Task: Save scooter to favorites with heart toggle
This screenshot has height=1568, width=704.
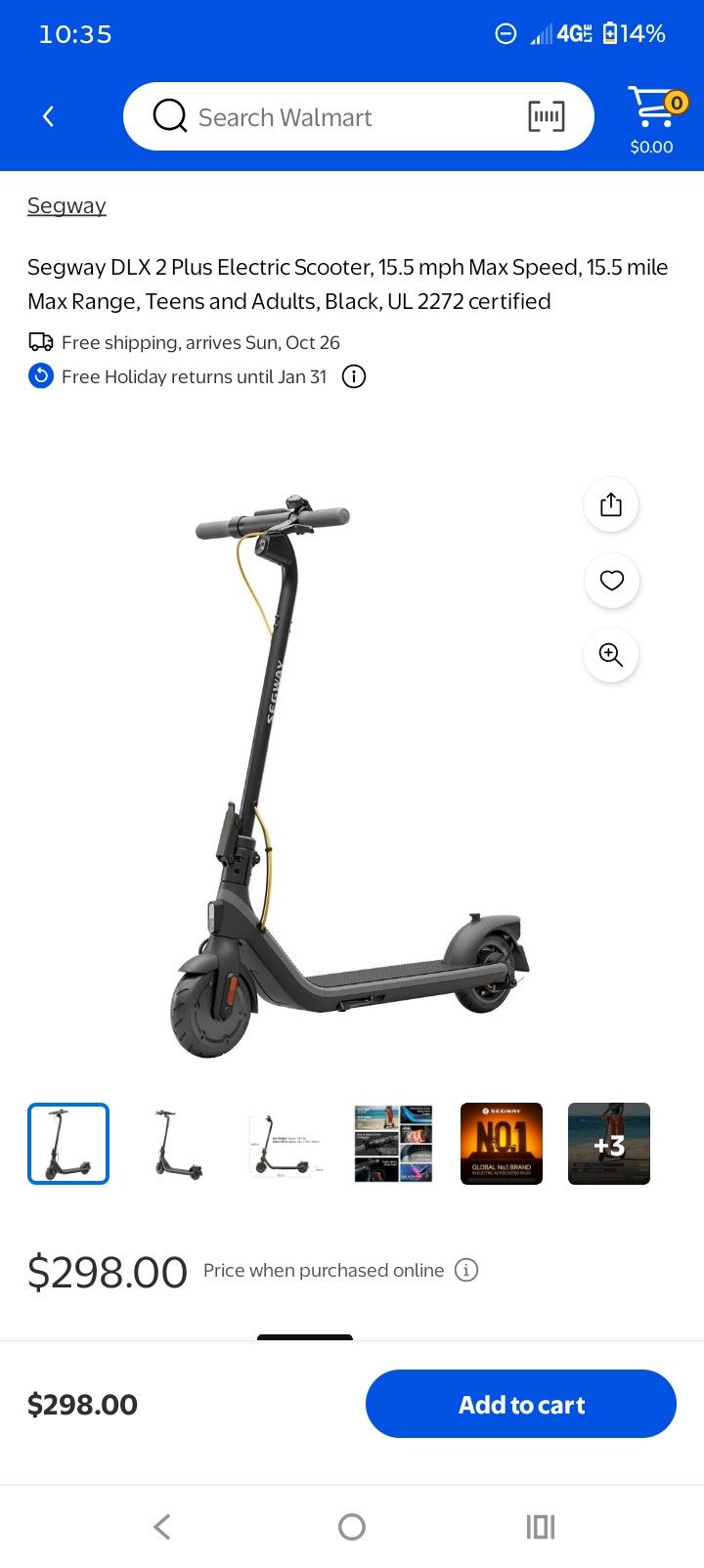Action: 610,581
